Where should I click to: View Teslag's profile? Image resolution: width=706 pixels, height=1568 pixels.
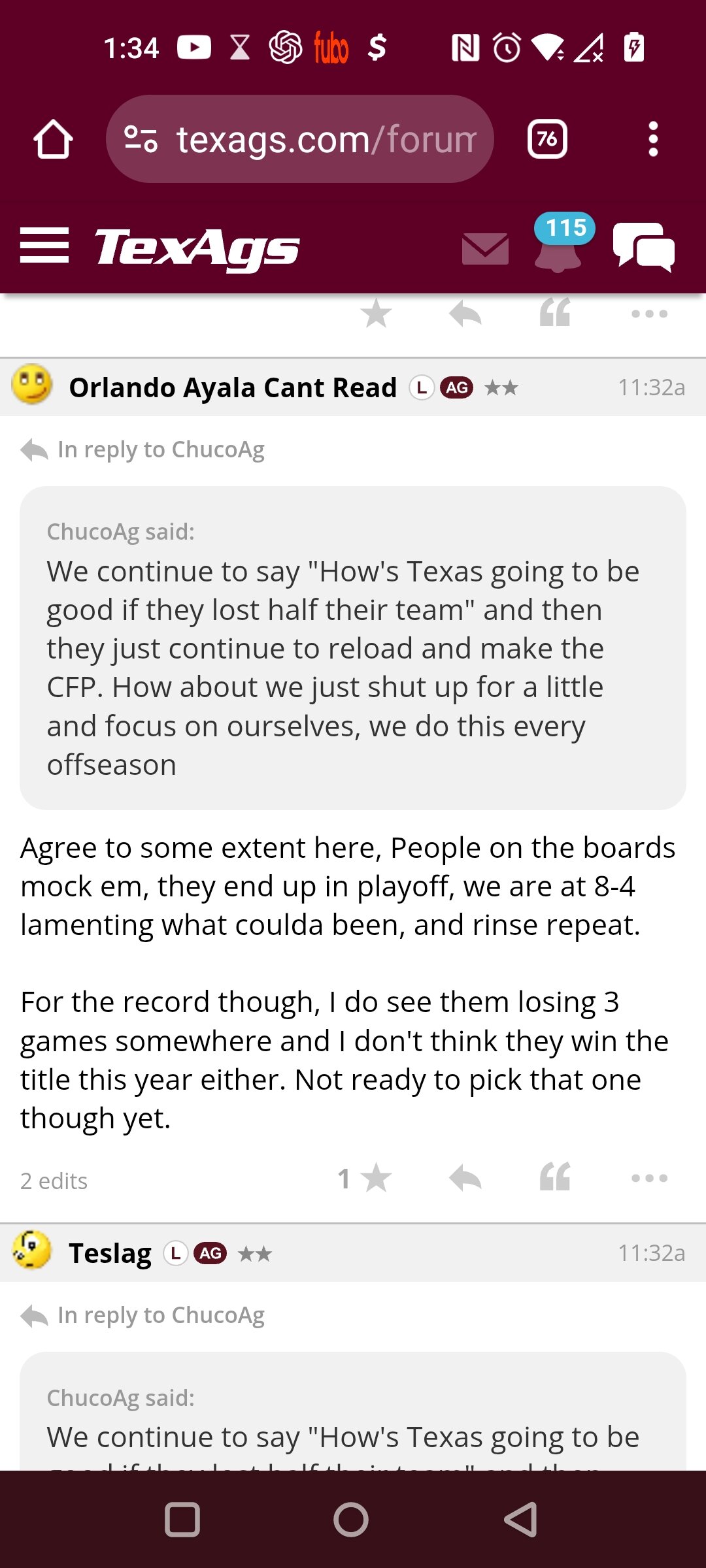(x=110, y=1253)
